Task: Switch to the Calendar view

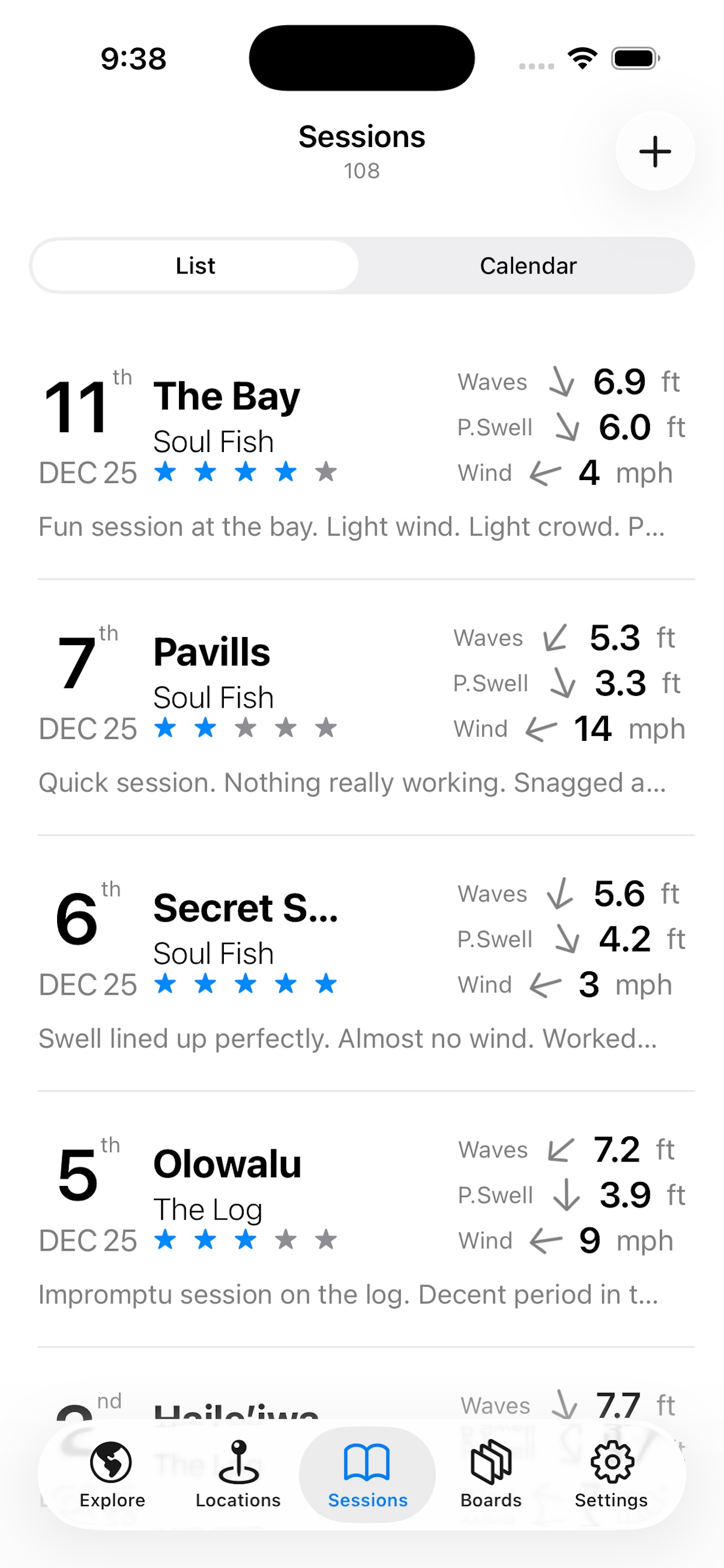Action: (x=528, y=265)
